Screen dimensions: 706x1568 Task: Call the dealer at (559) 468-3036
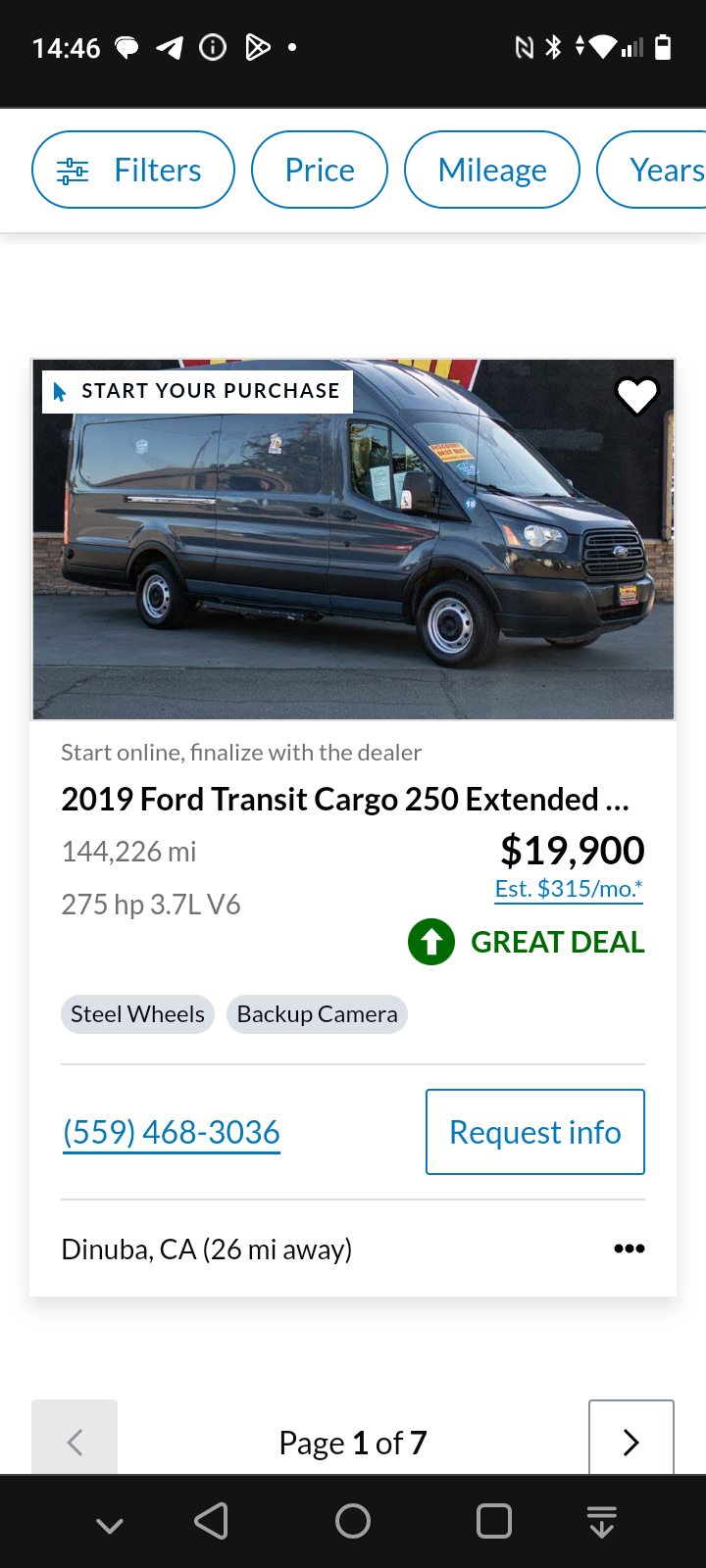tap(172, 1133)
